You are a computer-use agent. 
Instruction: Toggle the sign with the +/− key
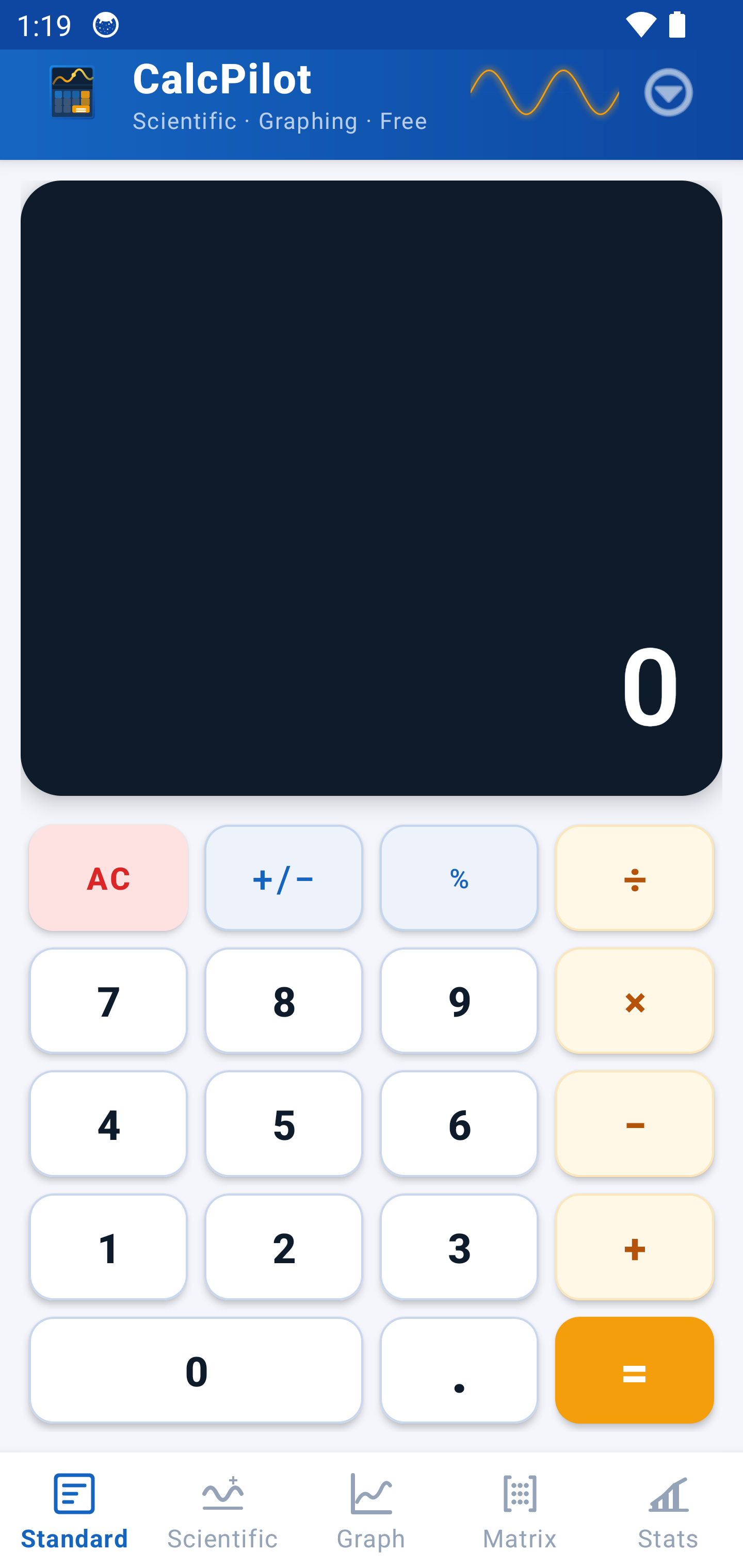(x=283, y=878)
